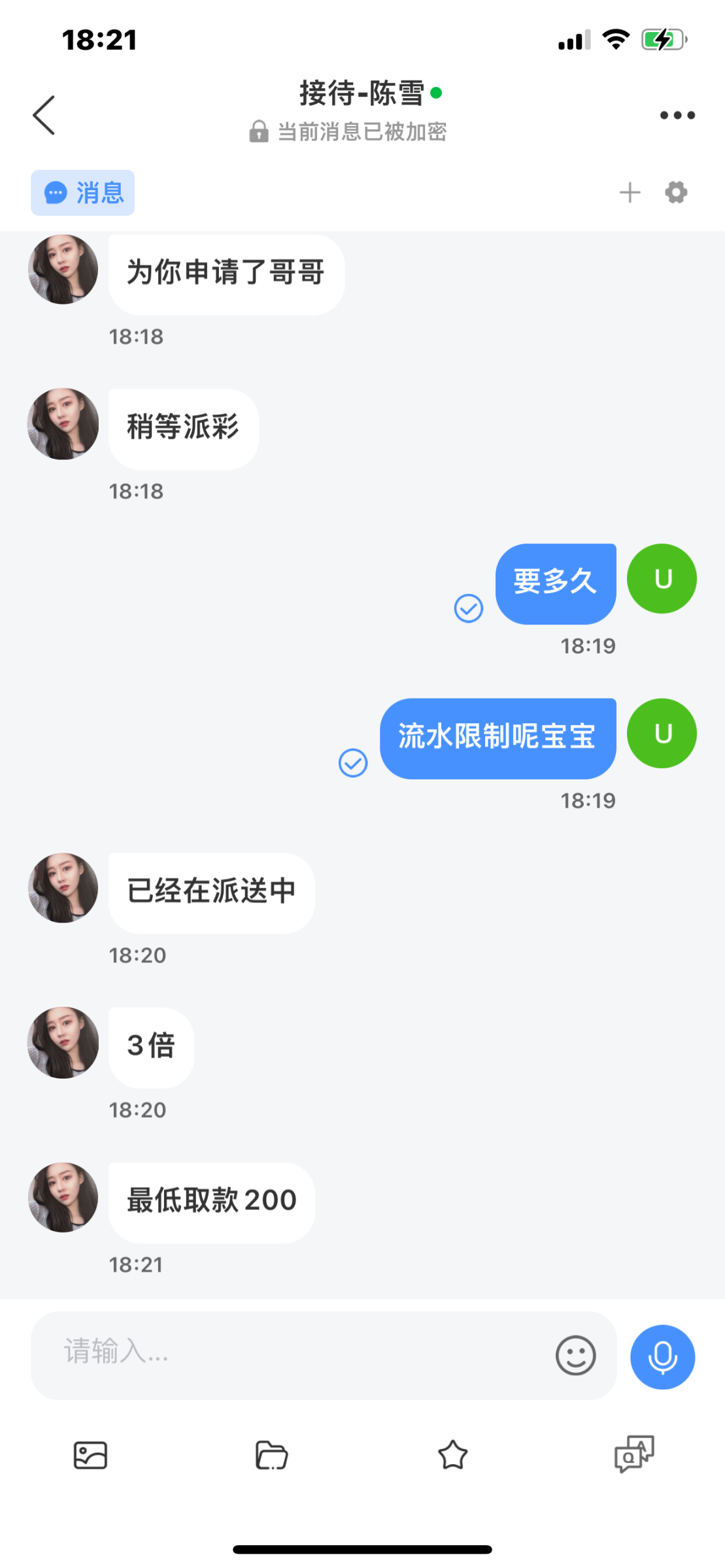Viewport: 725px width, 1568px height.
Task: Open the emoji picker
Action: pyautogui.click(x=575, y=1355)
